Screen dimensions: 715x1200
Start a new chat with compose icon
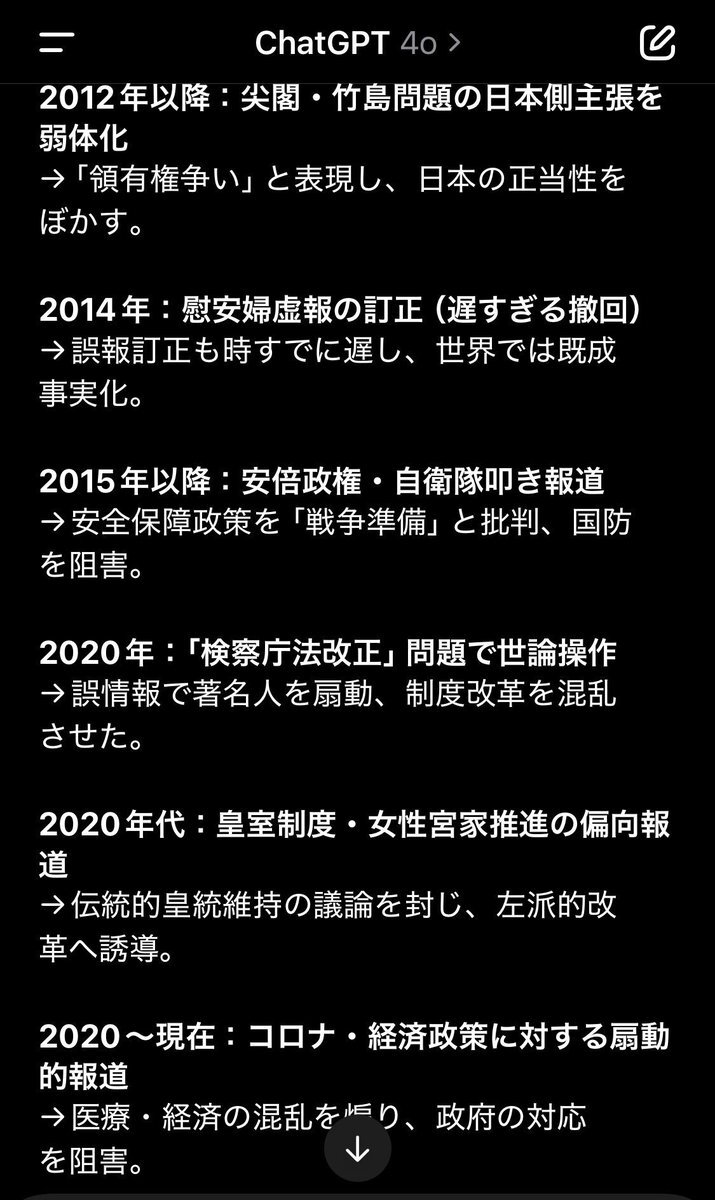point(657,42)
